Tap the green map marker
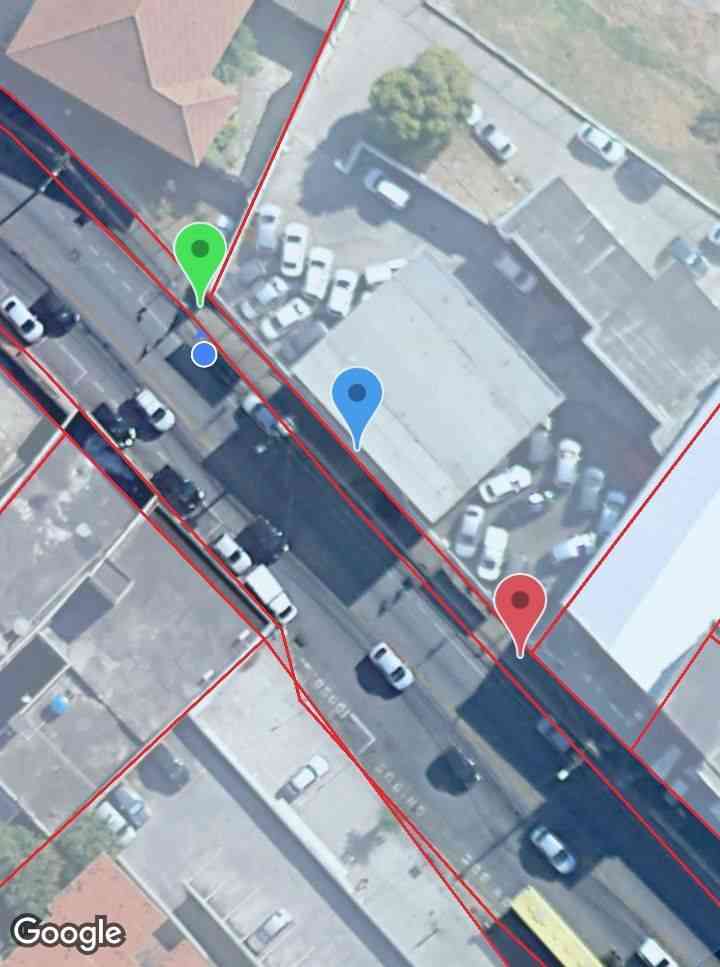The width and height of the screenshot is (720, 967). tap(201, 254)
